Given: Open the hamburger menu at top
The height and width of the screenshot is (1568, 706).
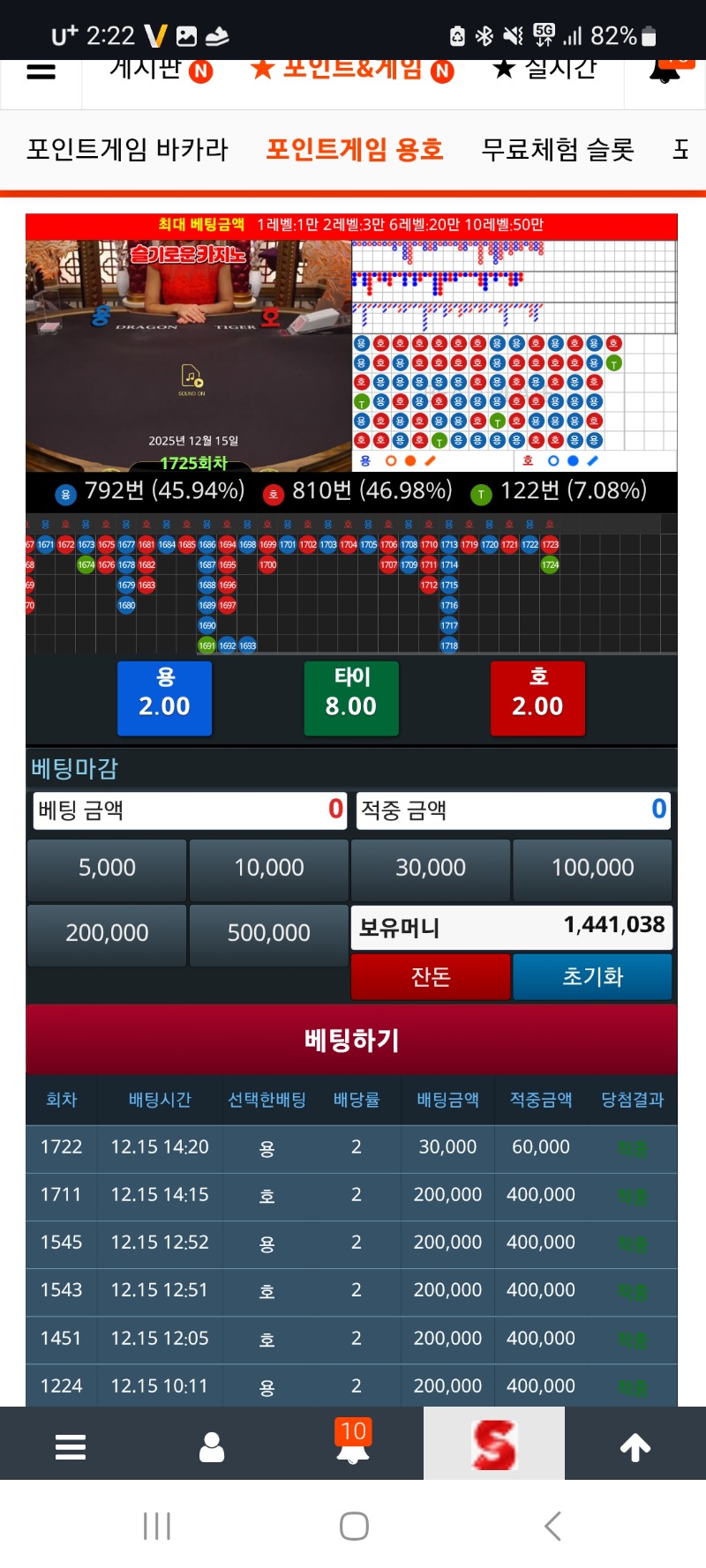Looking at the screenshot, I should pos(41,72).
